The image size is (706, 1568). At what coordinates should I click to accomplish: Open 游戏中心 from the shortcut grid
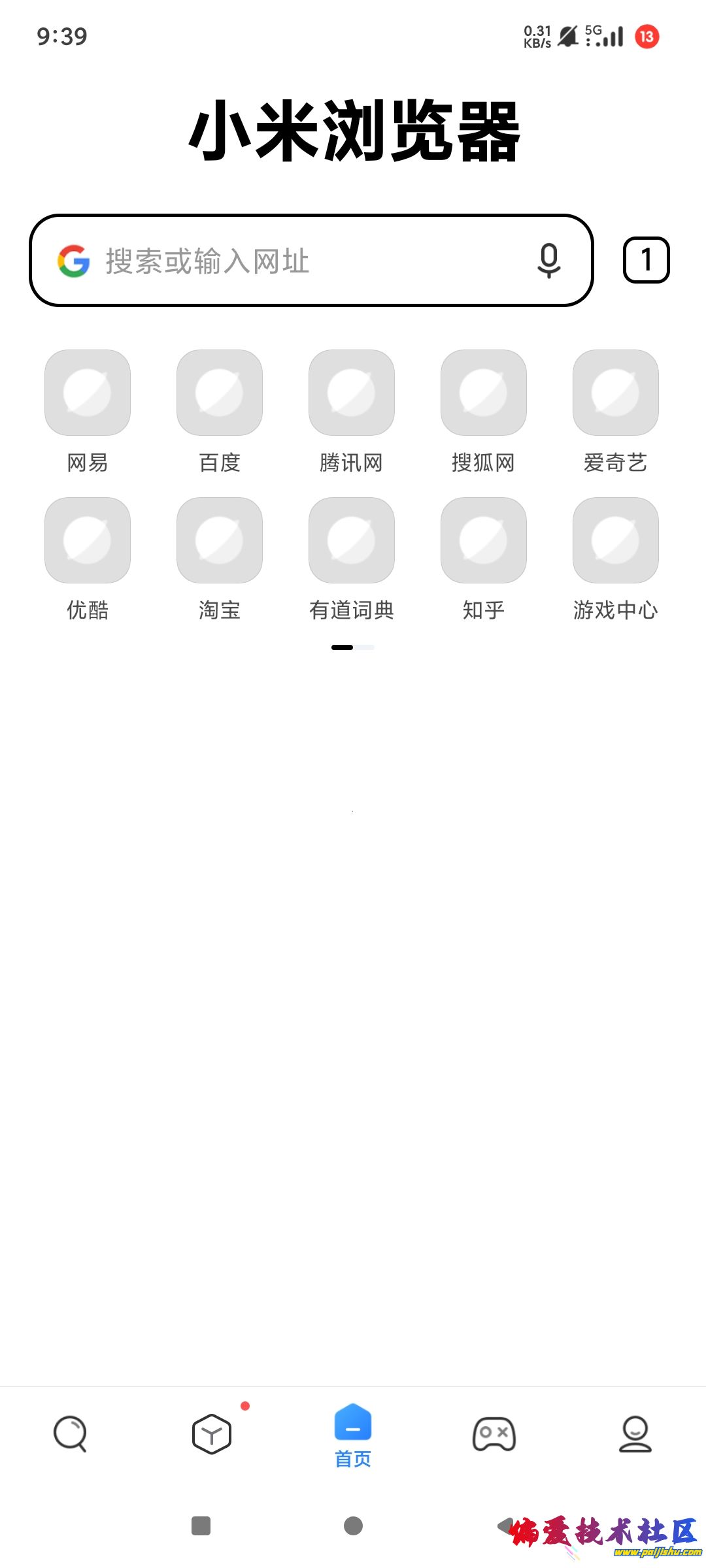(x=615, y=540)
